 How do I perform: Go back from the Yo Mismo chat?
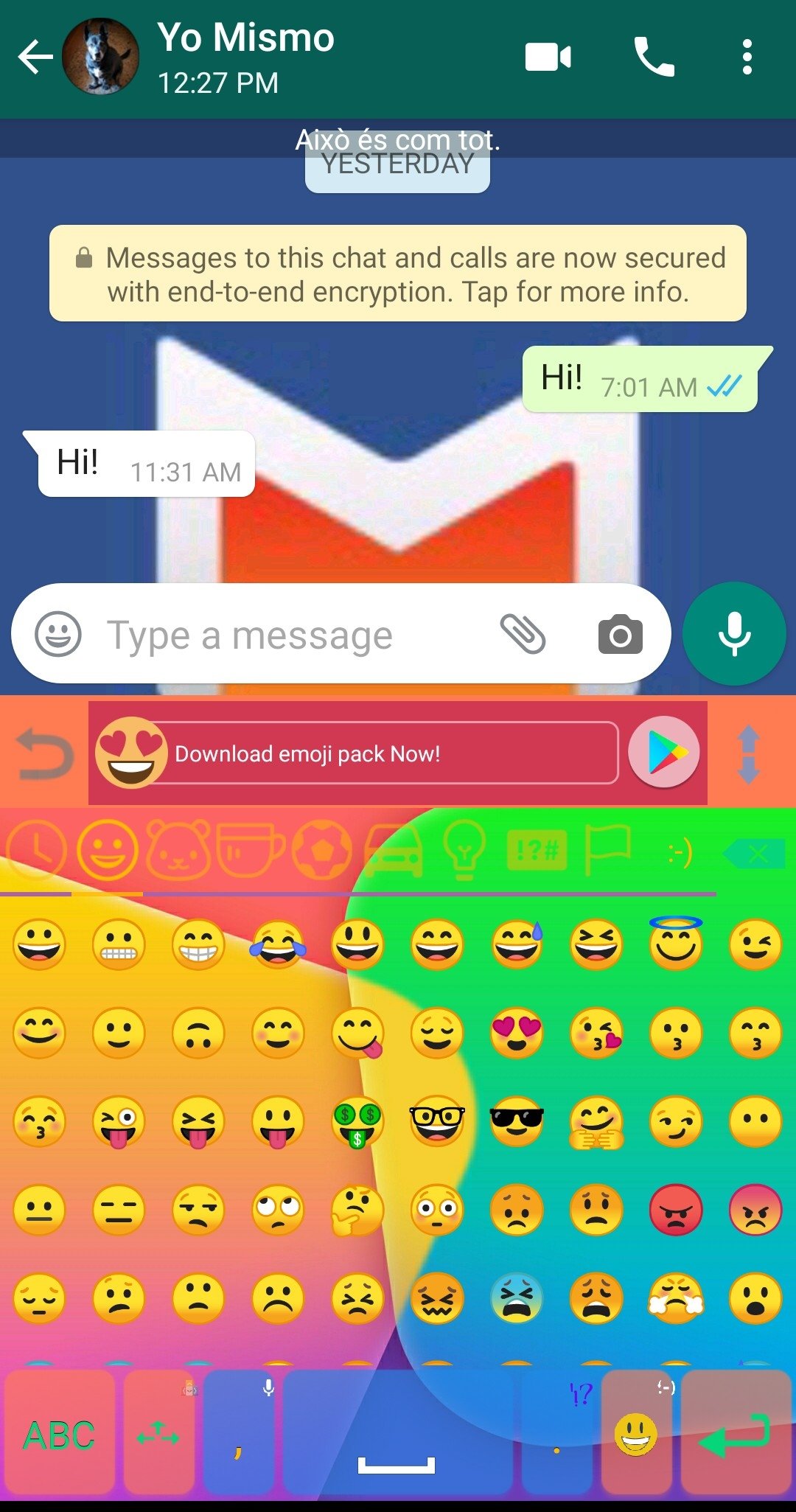[x=35, y=57]
